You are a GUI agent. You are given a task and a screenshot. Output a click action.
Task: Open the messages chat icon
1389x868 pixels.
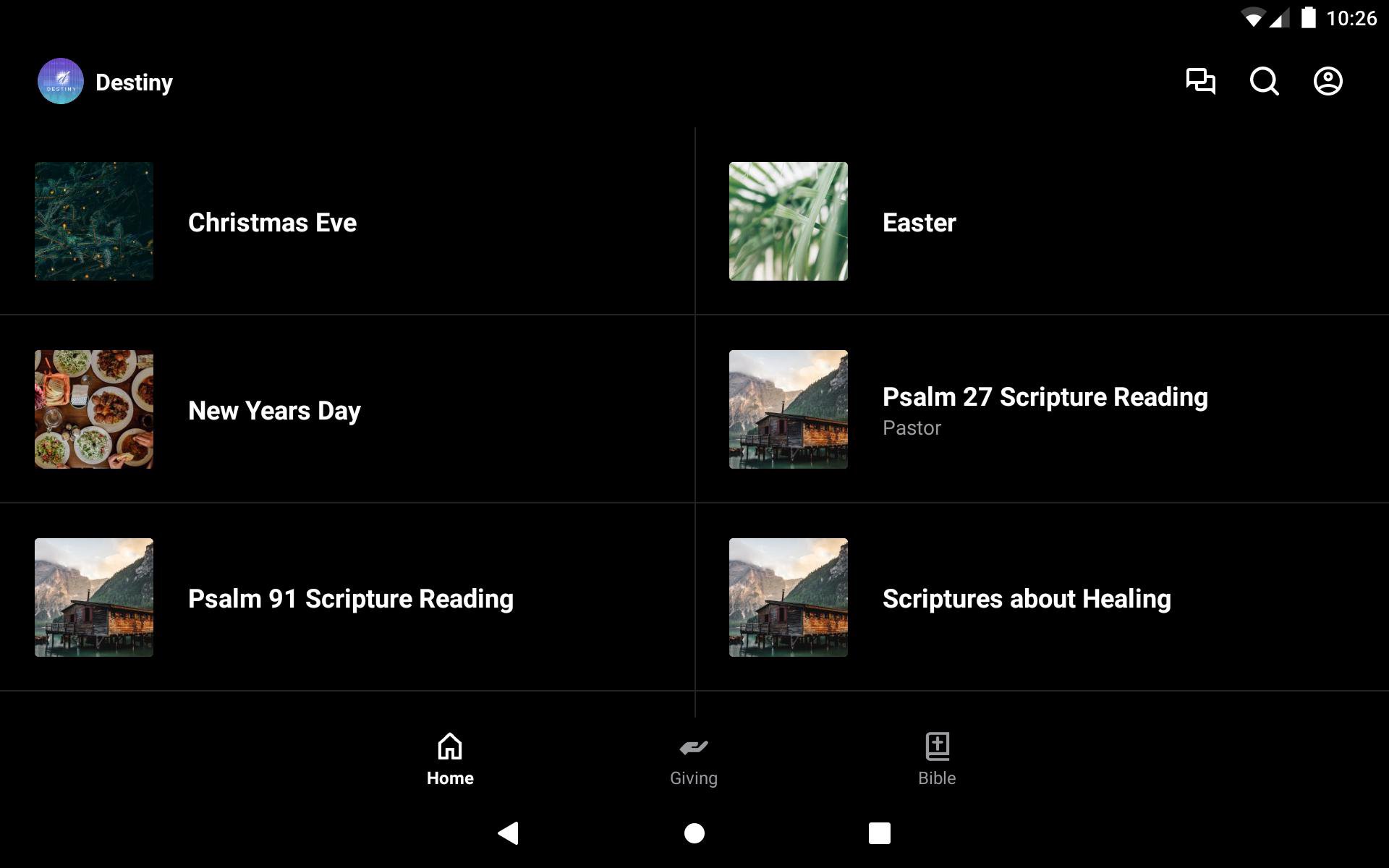pos(1200,81)
